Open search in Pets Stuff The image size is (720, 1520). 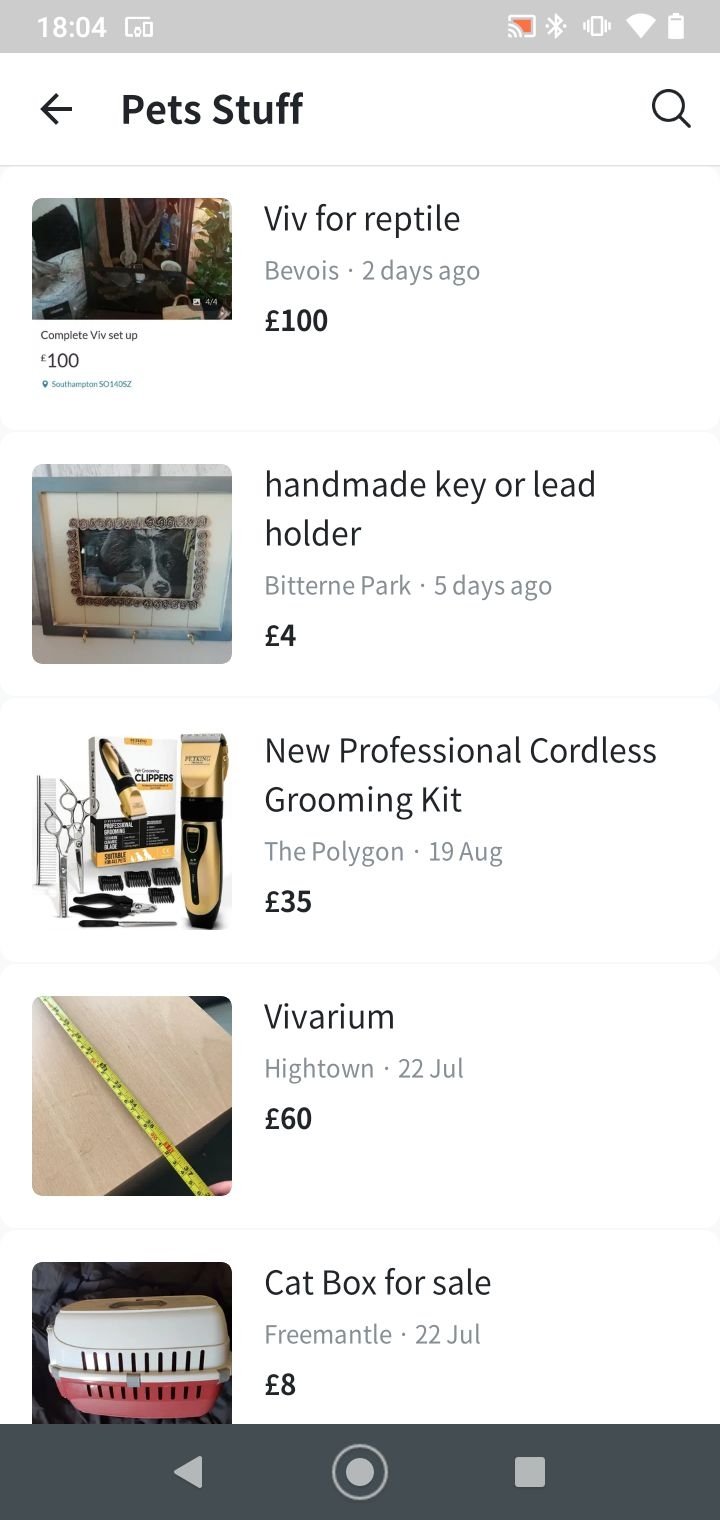671,109
